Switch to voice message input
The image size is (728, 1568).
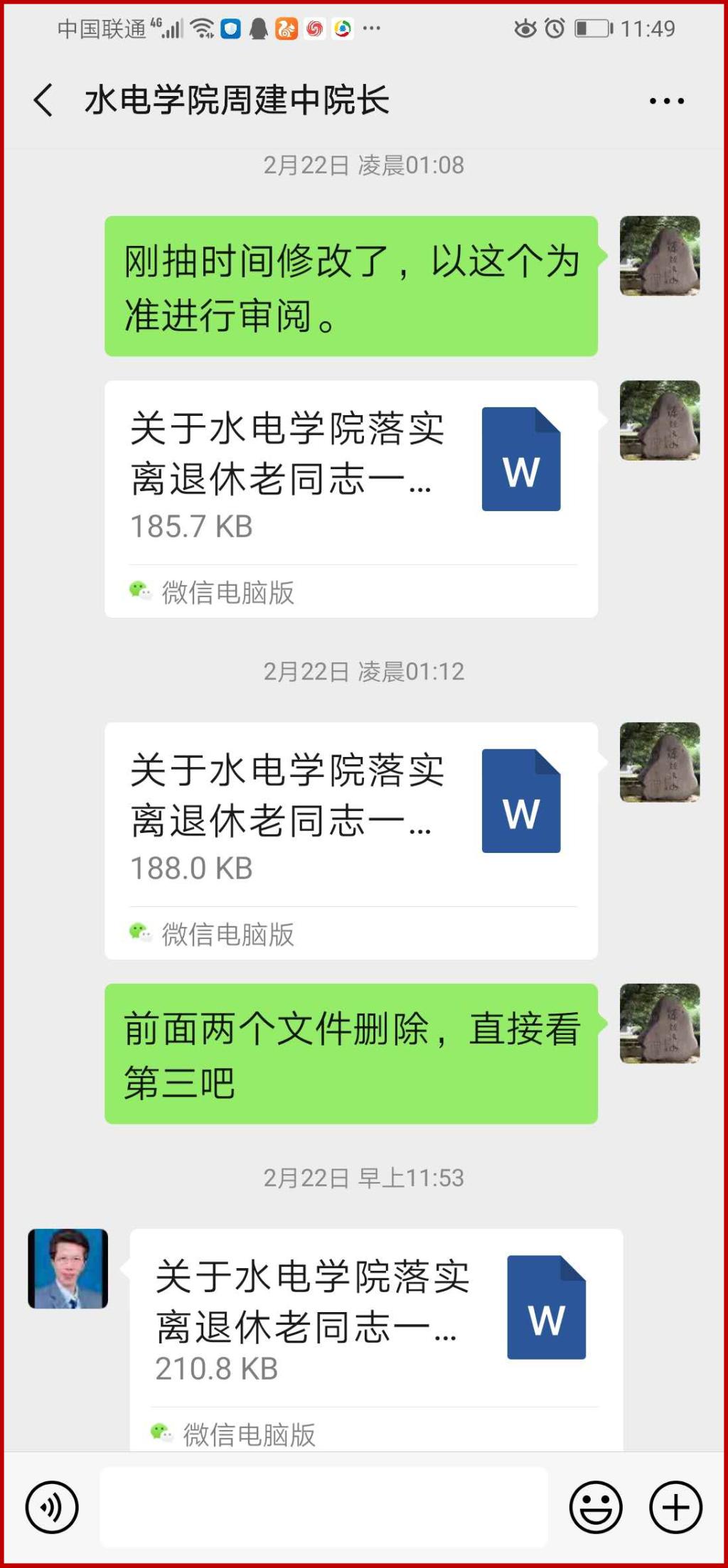click(52, 1507)
